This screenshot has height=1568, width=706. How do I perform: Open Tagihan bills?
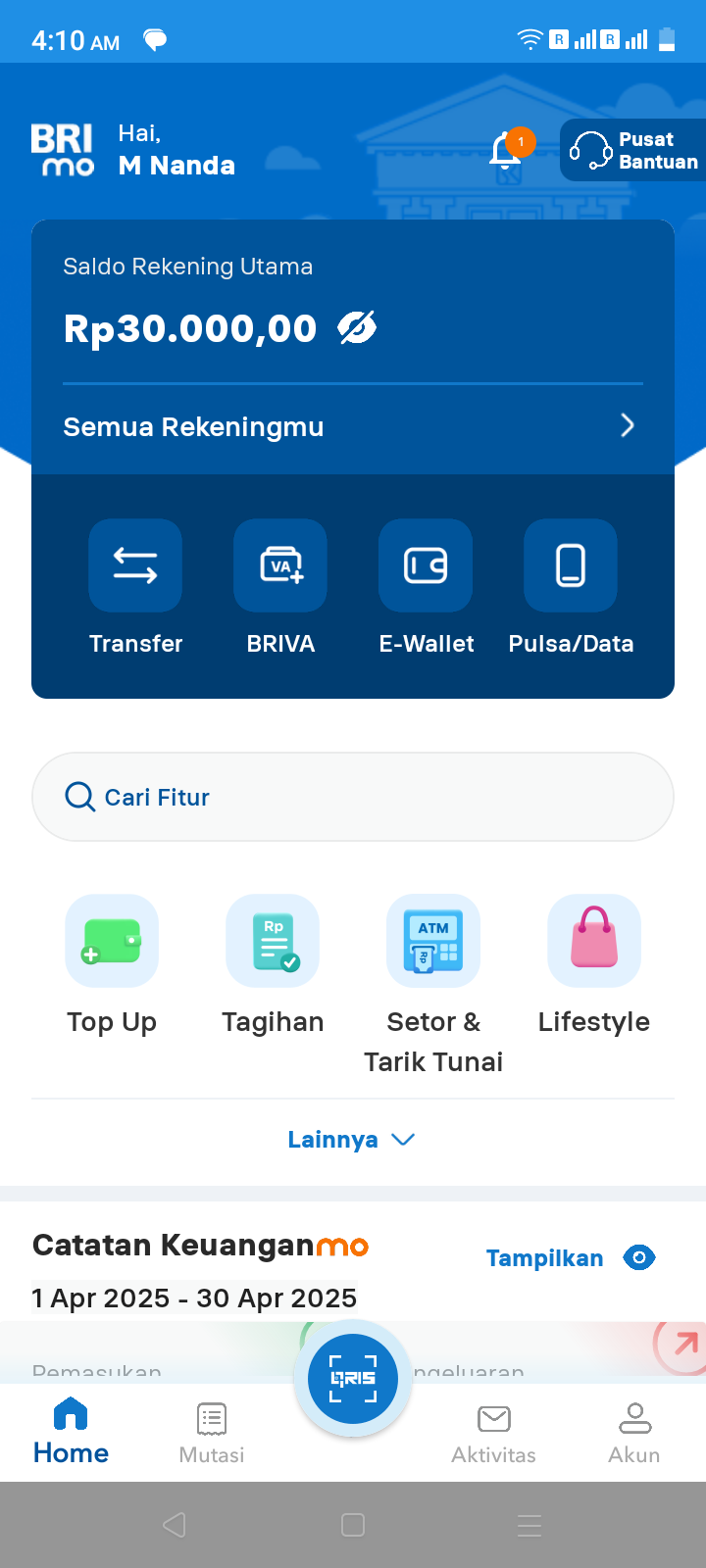(273, 942)
